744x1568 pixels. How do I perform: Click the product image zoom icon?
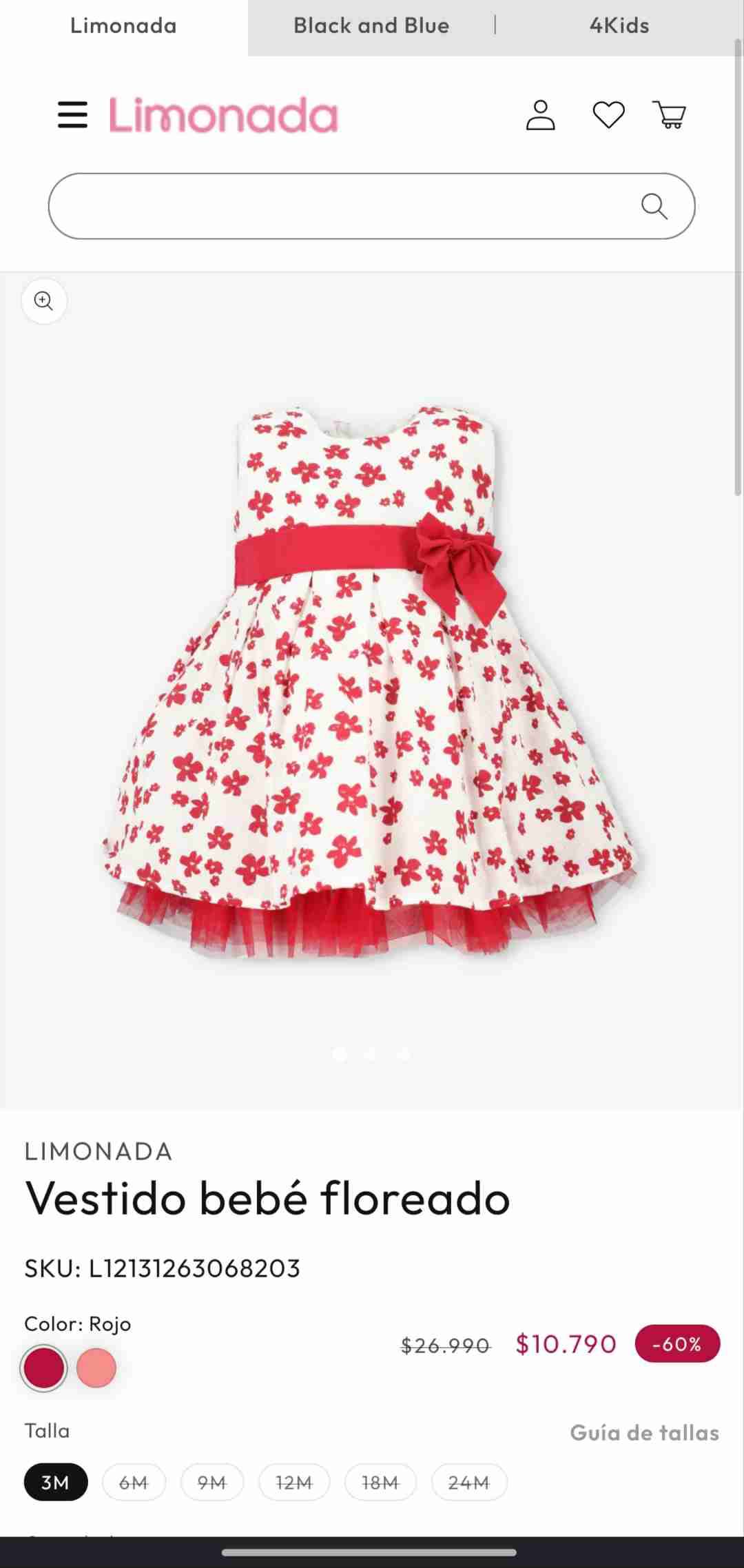click(44, 301)
